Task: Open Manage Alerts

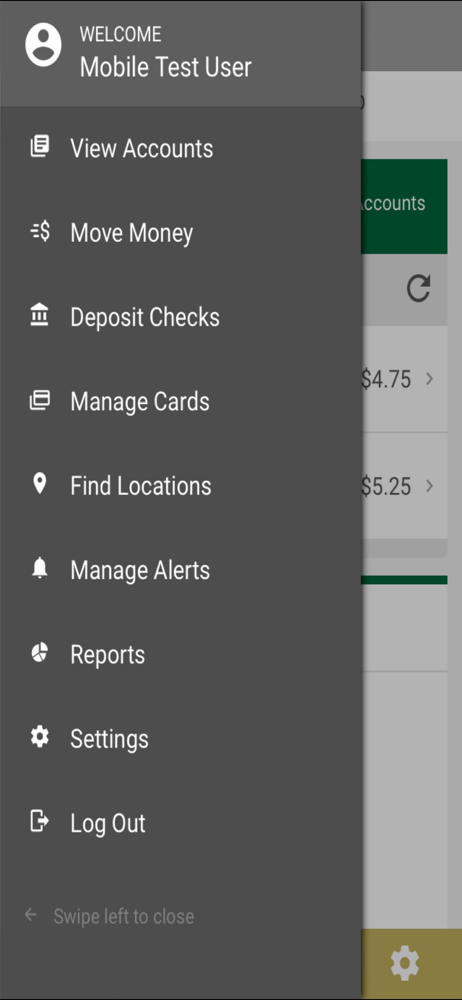Action: click(x=181, y=570)
